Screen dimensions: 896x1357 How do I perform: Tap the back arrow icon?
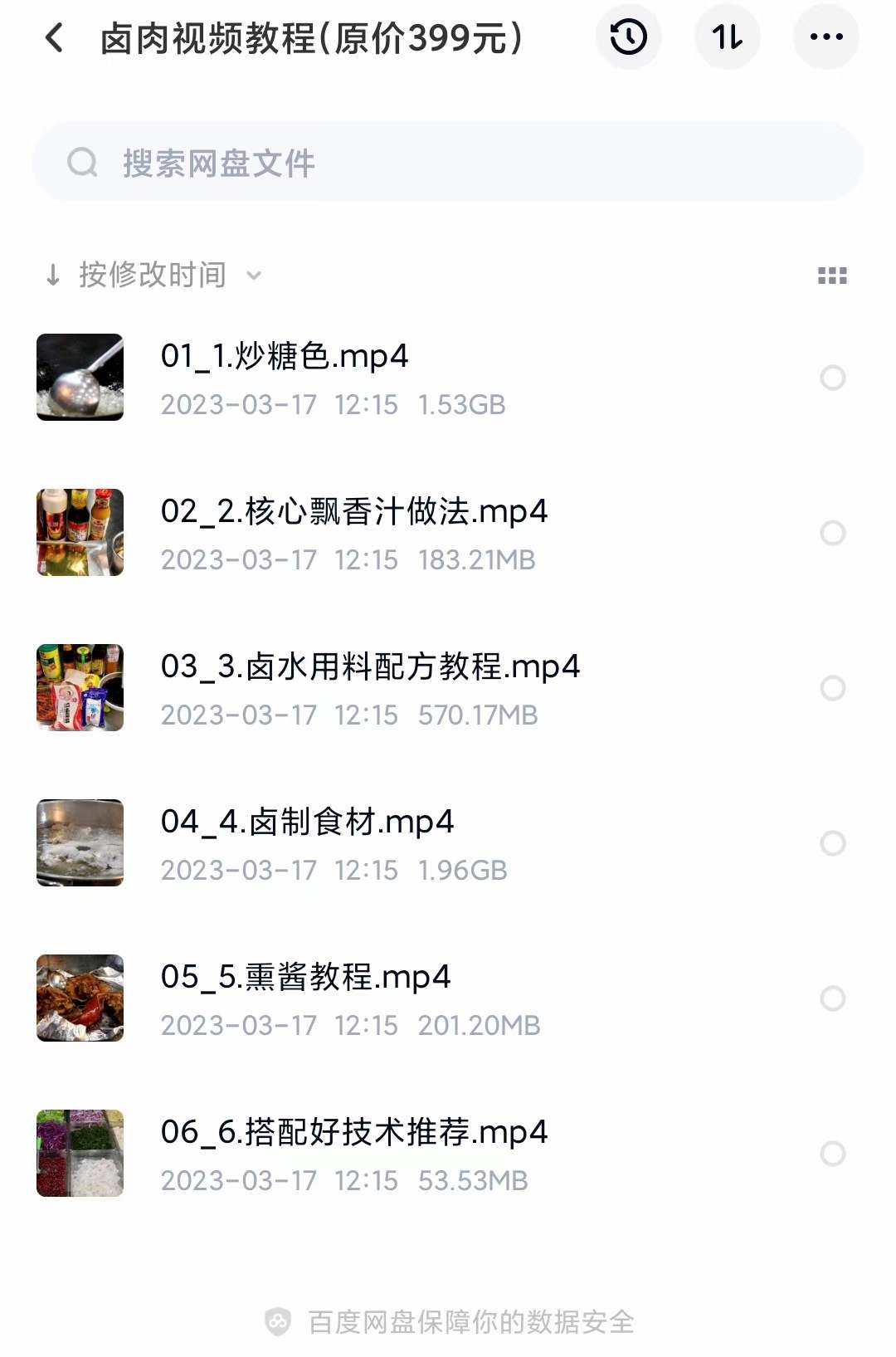pyautogui.click(x=55, y=38)
